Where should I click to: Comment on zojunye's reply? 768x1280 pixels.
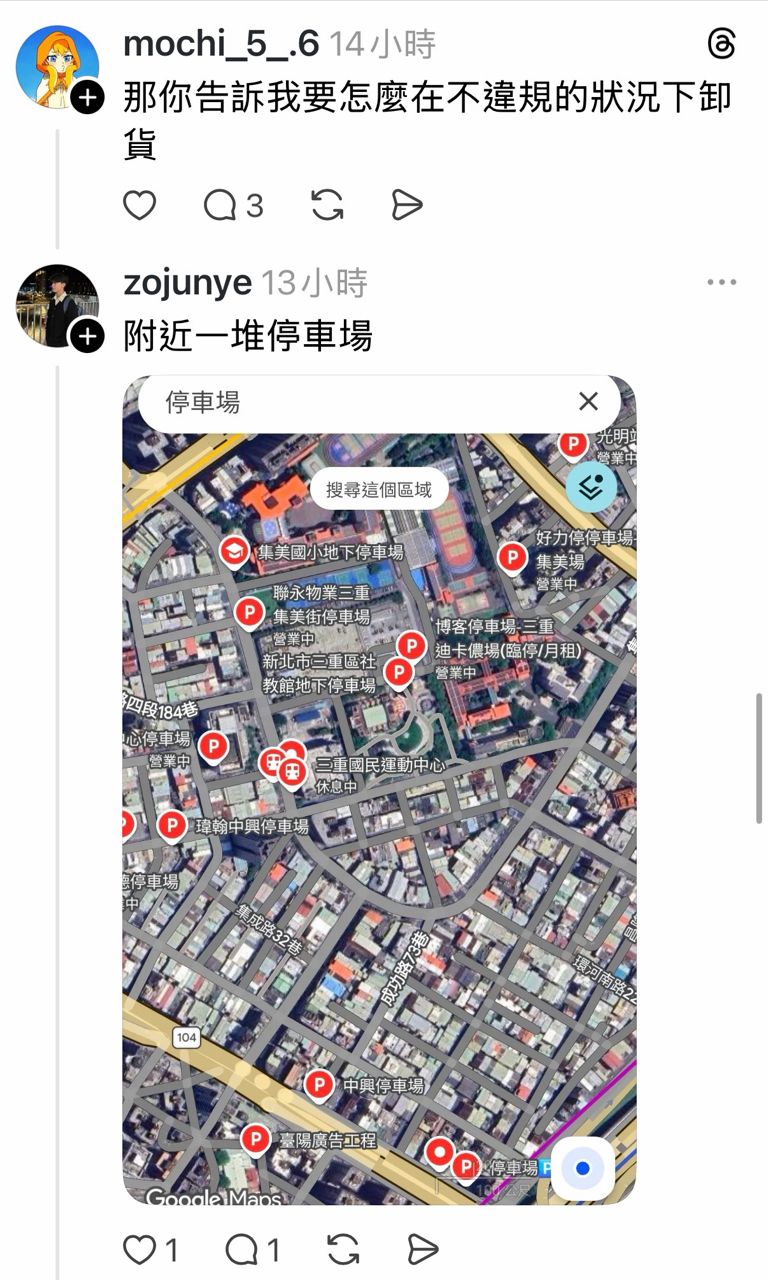click(x=243, y=1249)
